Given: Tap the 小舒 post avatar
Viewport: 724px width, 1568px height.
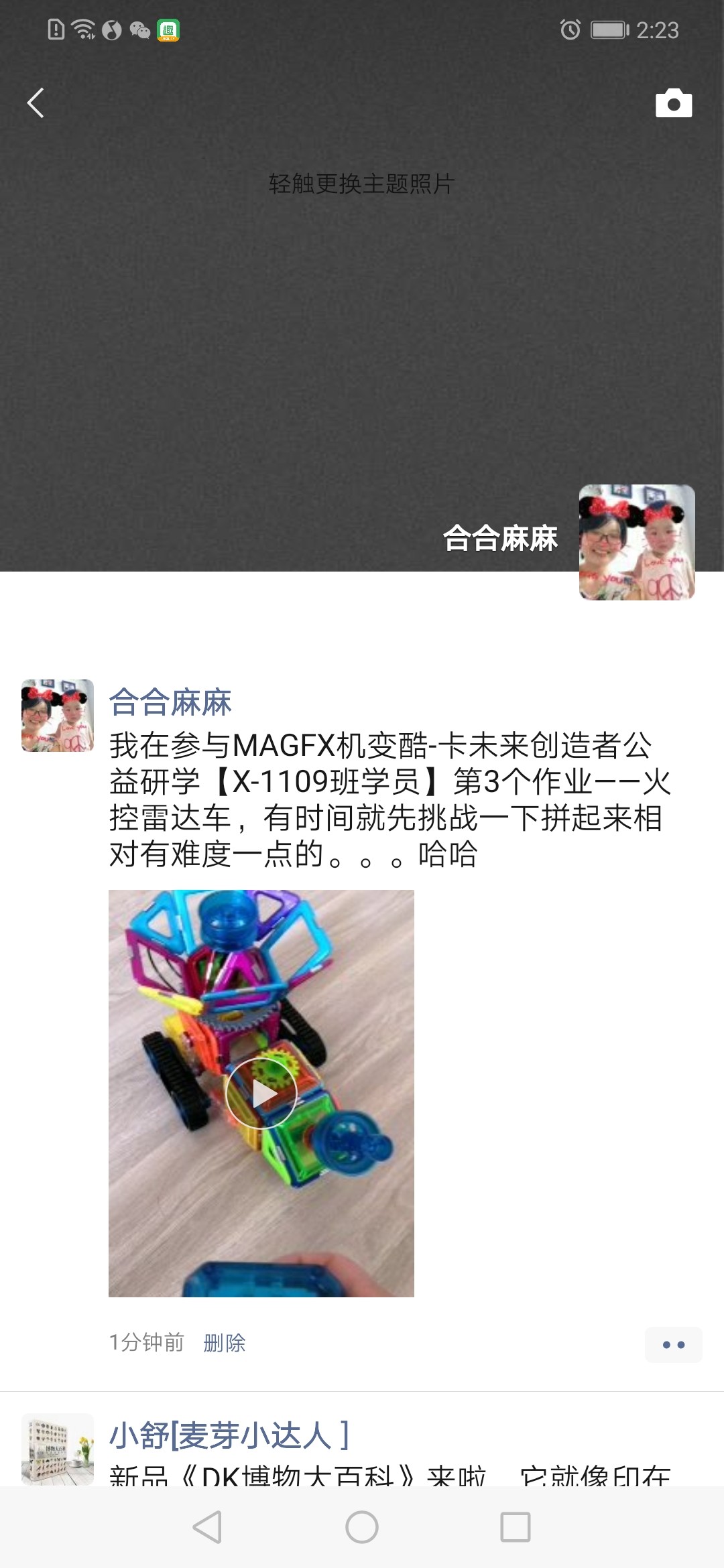Looking at the screenshot, I should click(58, 1447).
